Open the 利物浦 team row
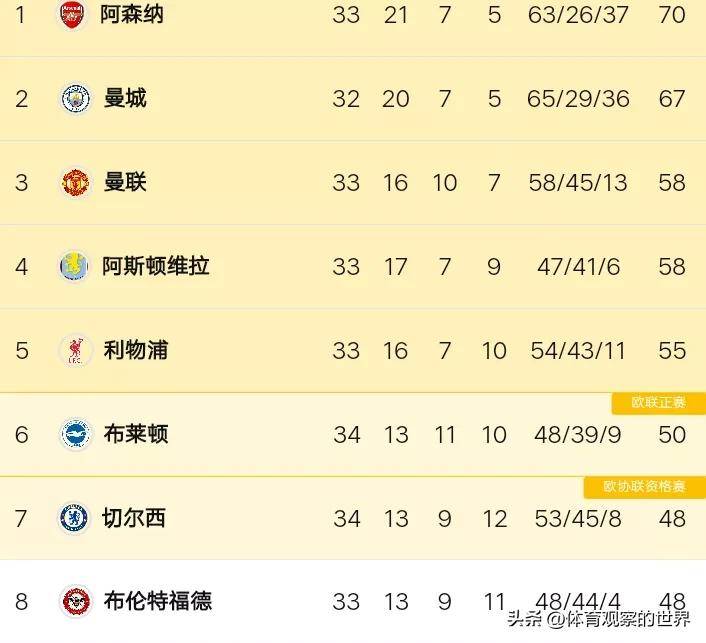706x643 pixels. click(x=135, y=350)
